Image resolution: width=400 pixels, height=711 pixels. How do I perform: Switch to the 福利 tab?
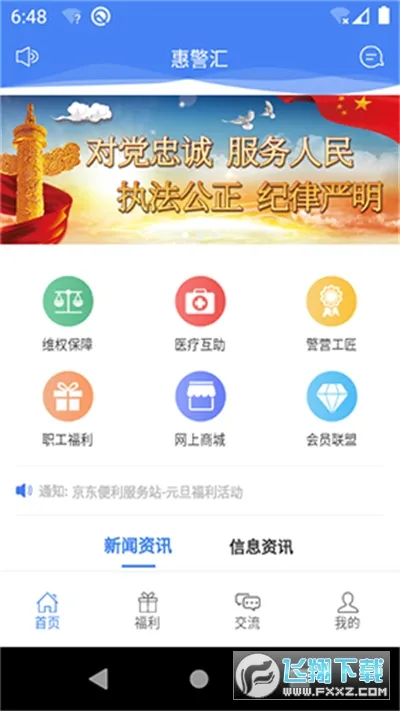point(147,610)
